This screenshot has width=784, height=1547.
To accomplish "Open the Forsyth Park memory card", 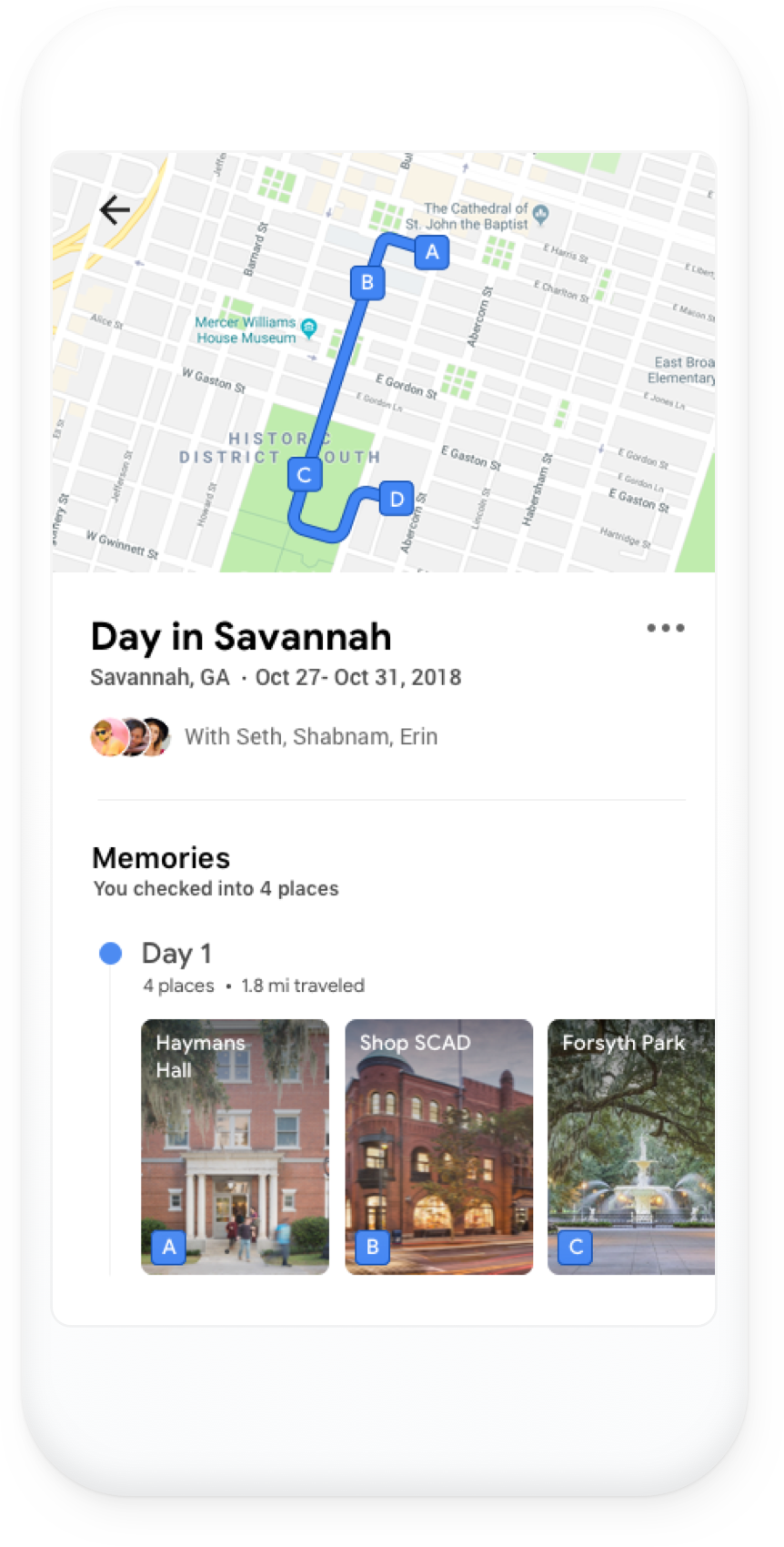I will [631, 1147].
